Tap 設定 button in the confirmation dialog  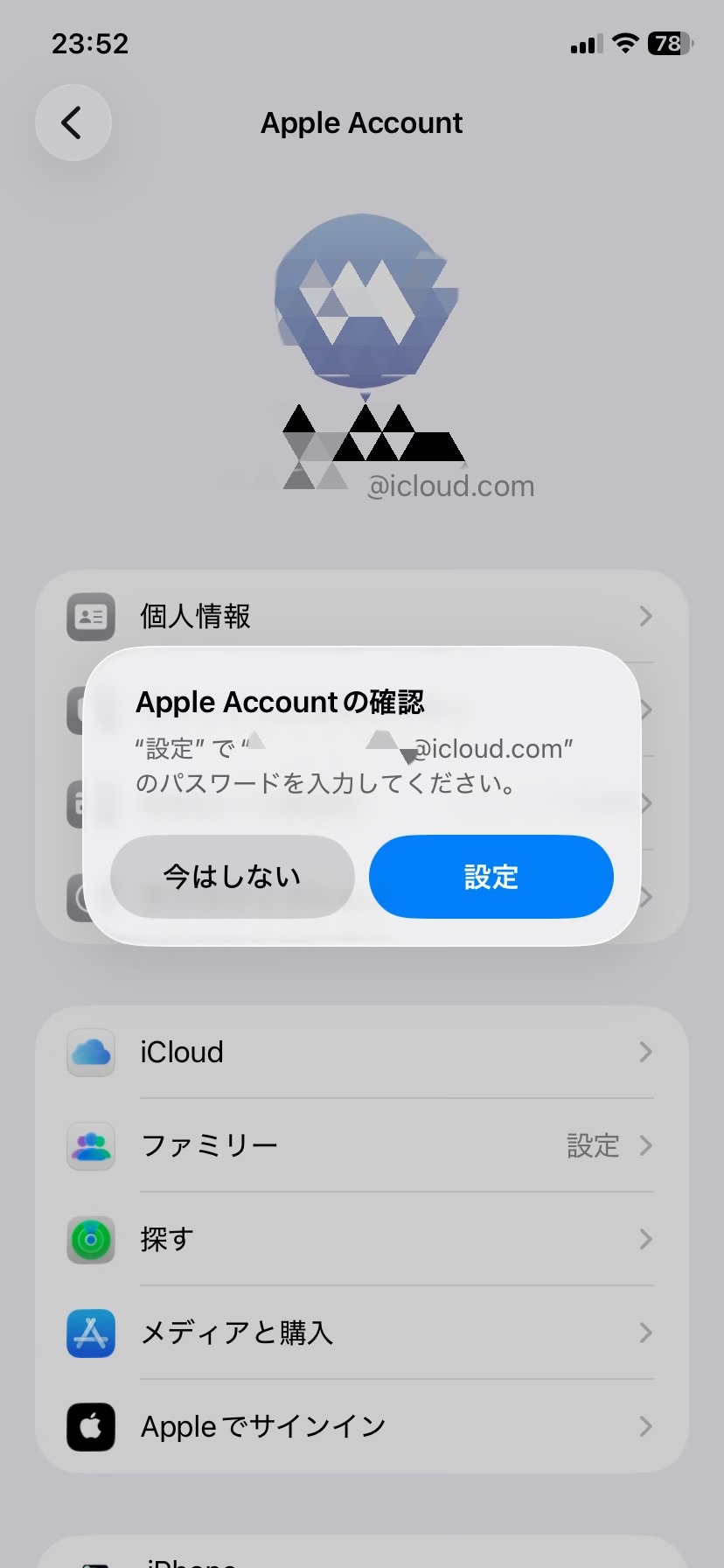pyautogui.click(x=491, y=877)
